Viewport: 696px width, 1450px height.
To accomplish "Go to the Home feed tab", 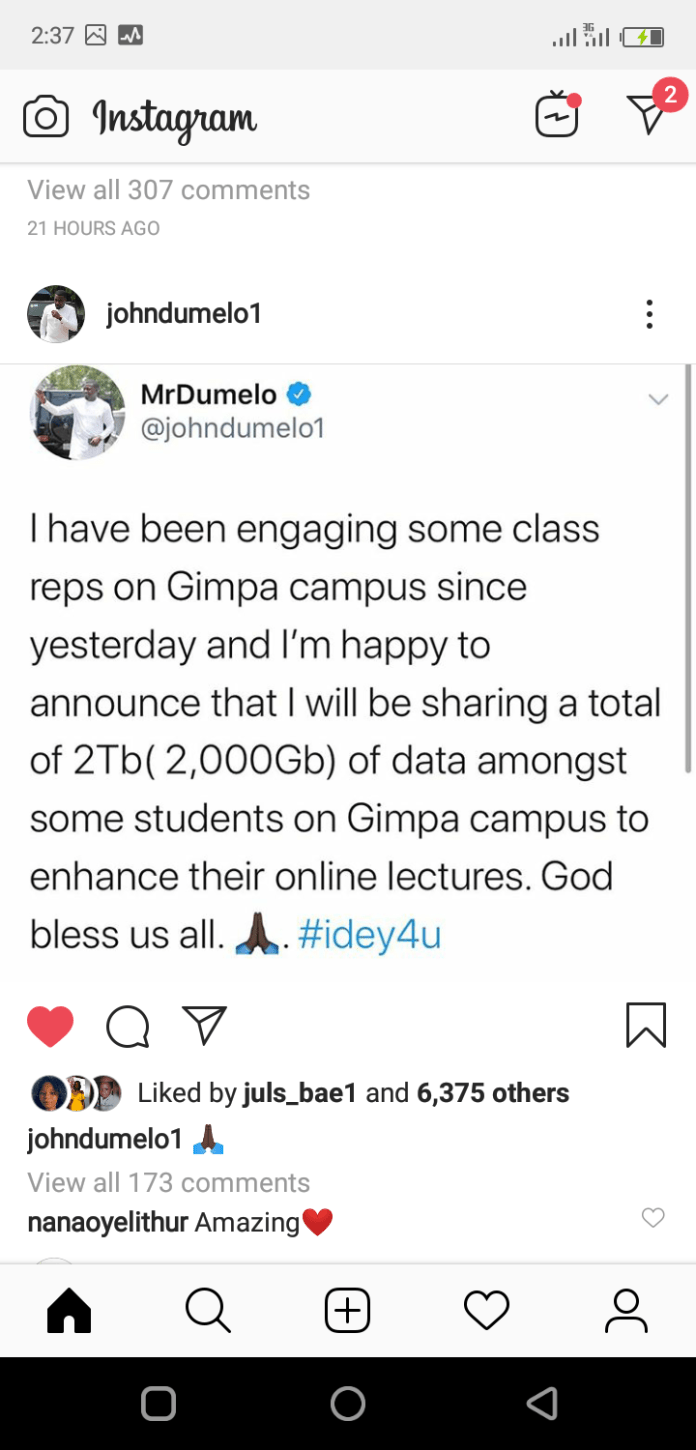I will click(x=69, y=1310).
